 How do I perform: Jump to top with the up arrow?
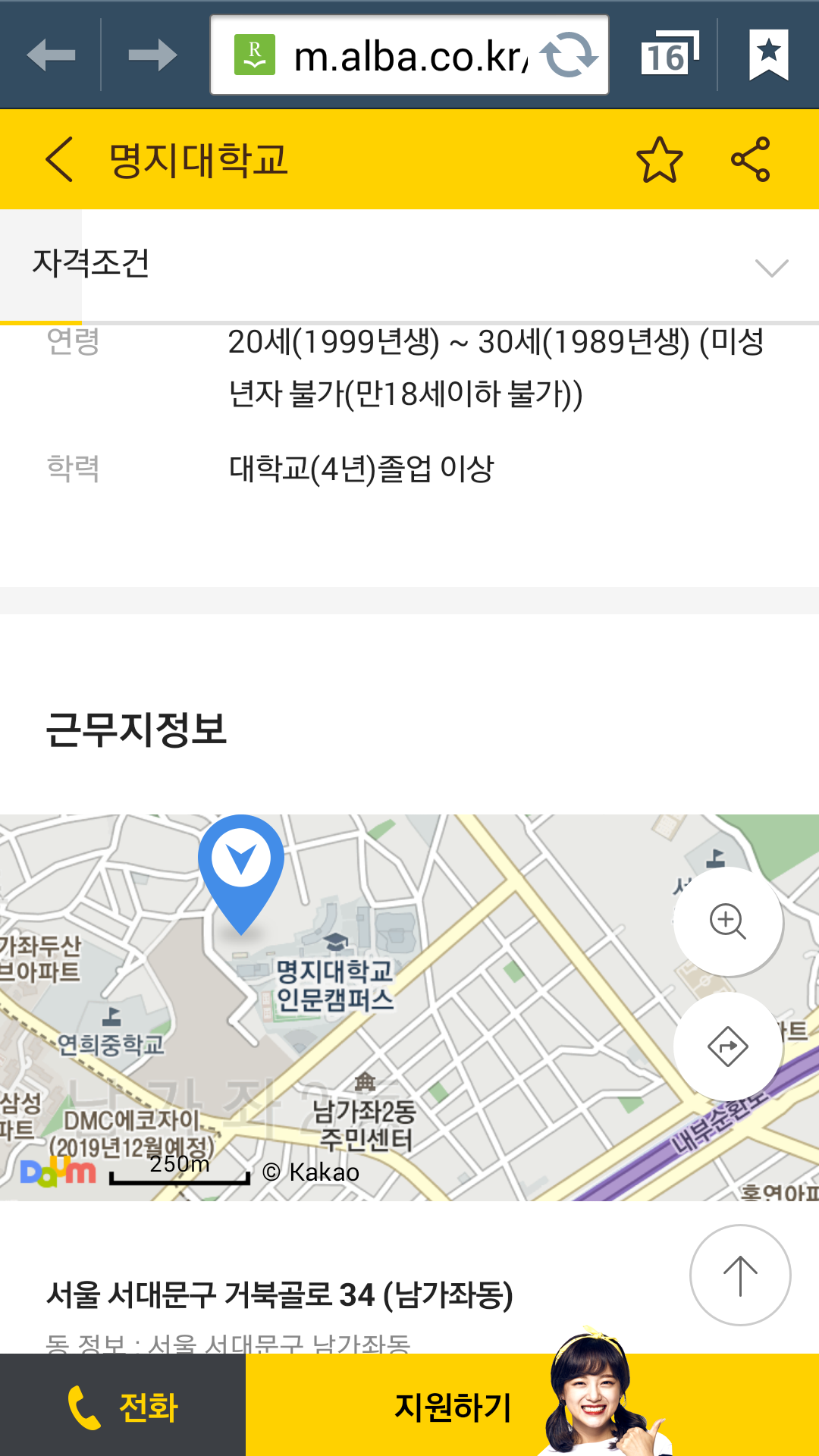tap(740, 1276)
